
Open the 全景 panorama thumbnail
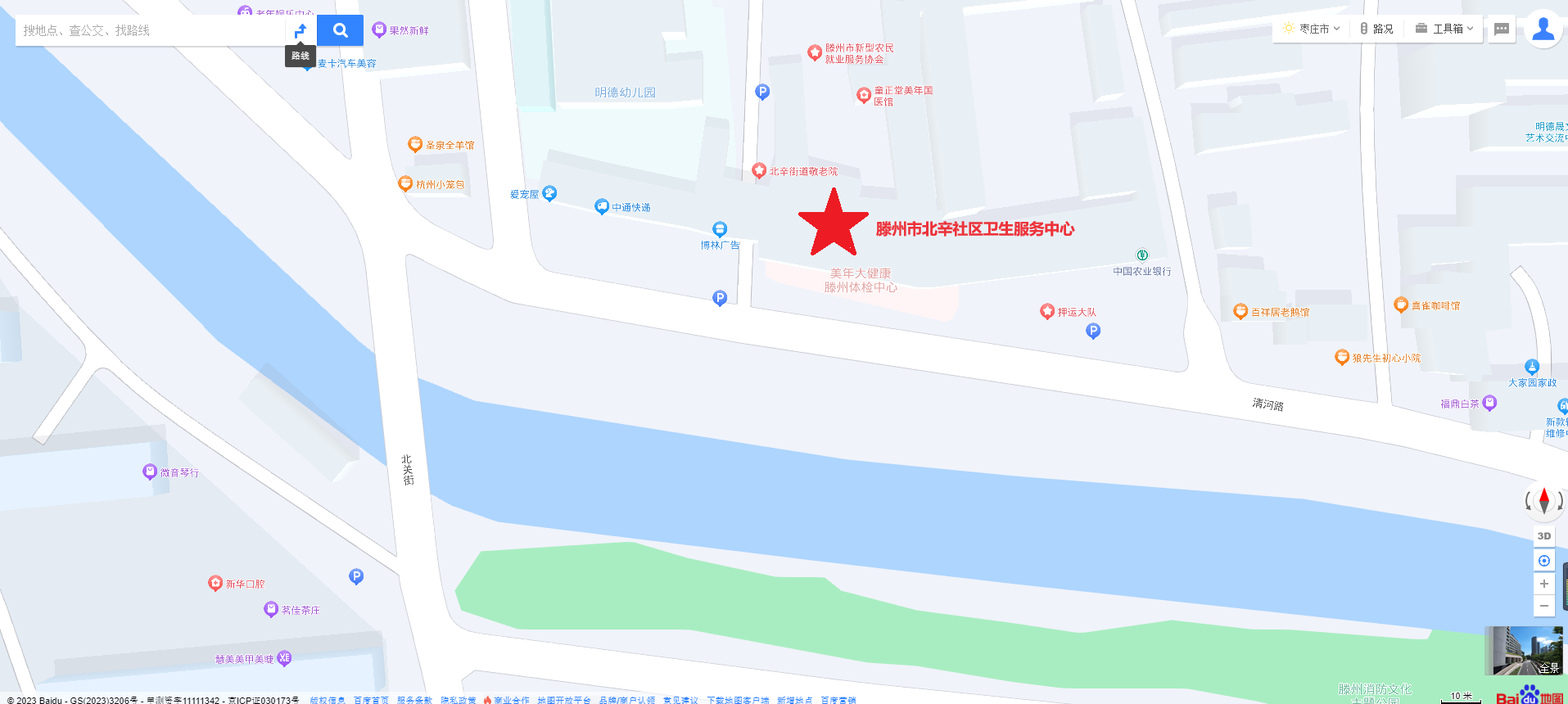[x=1524, y=650]
